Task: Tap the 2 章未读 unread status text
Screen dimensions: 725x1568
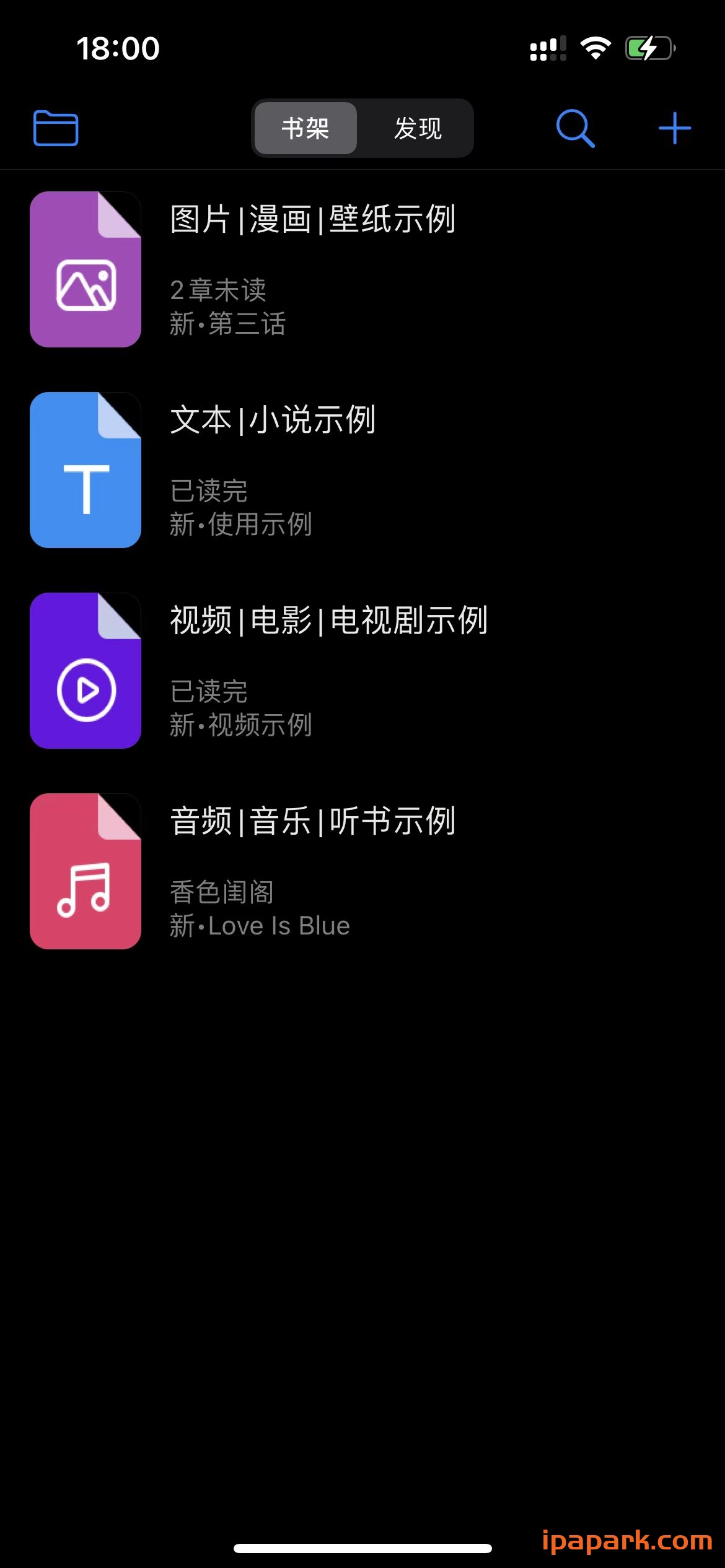Action: [218, 290]
